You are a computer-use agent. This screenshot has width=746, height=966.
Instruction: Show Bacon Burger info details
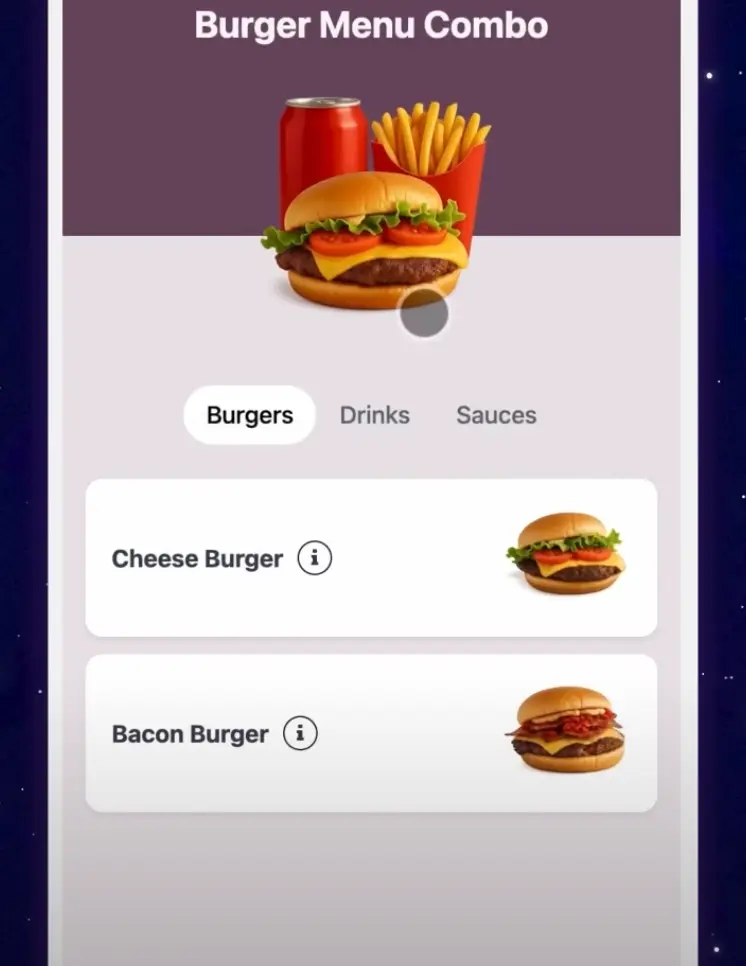click(300, 733)
